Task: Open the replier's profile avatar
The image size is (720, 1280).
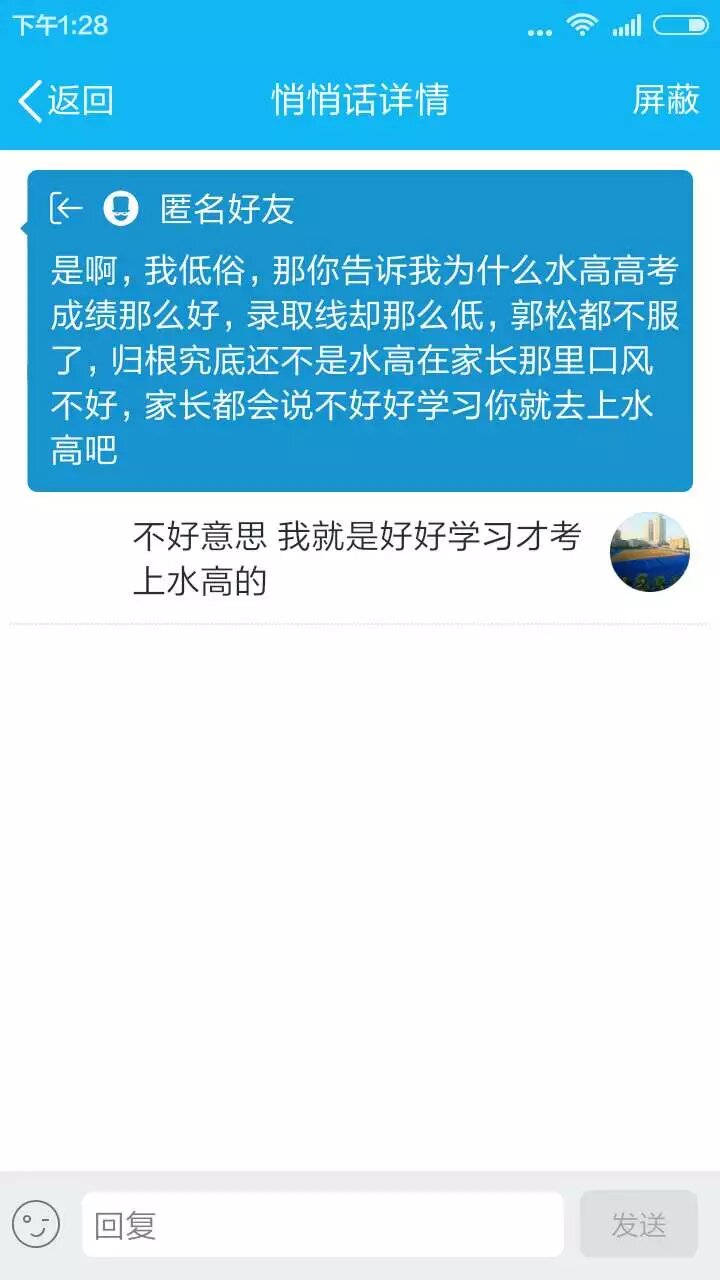Action: [x=649, y=552]
